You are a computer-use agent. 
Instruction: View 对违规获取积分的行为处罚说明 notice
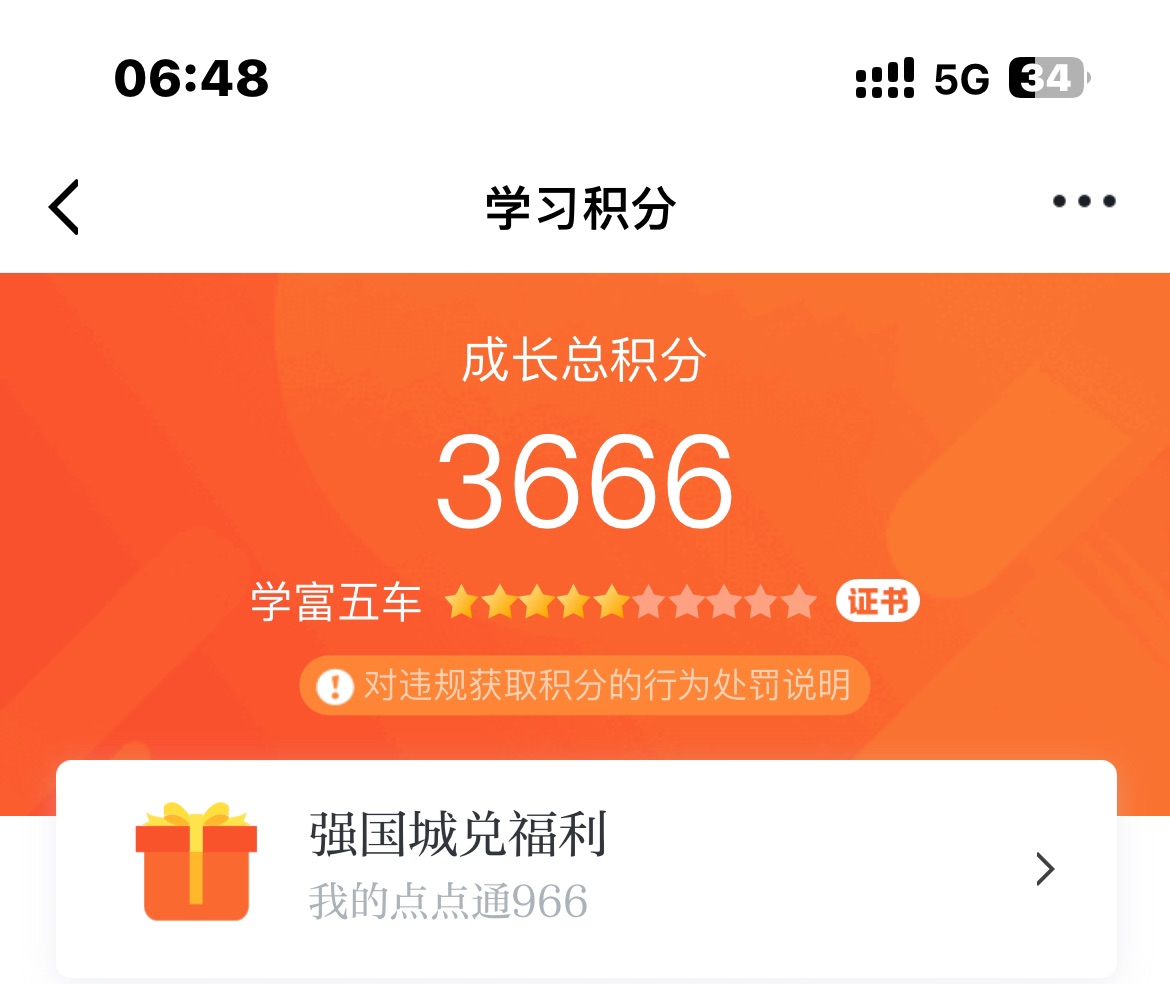tap(585, 686)
